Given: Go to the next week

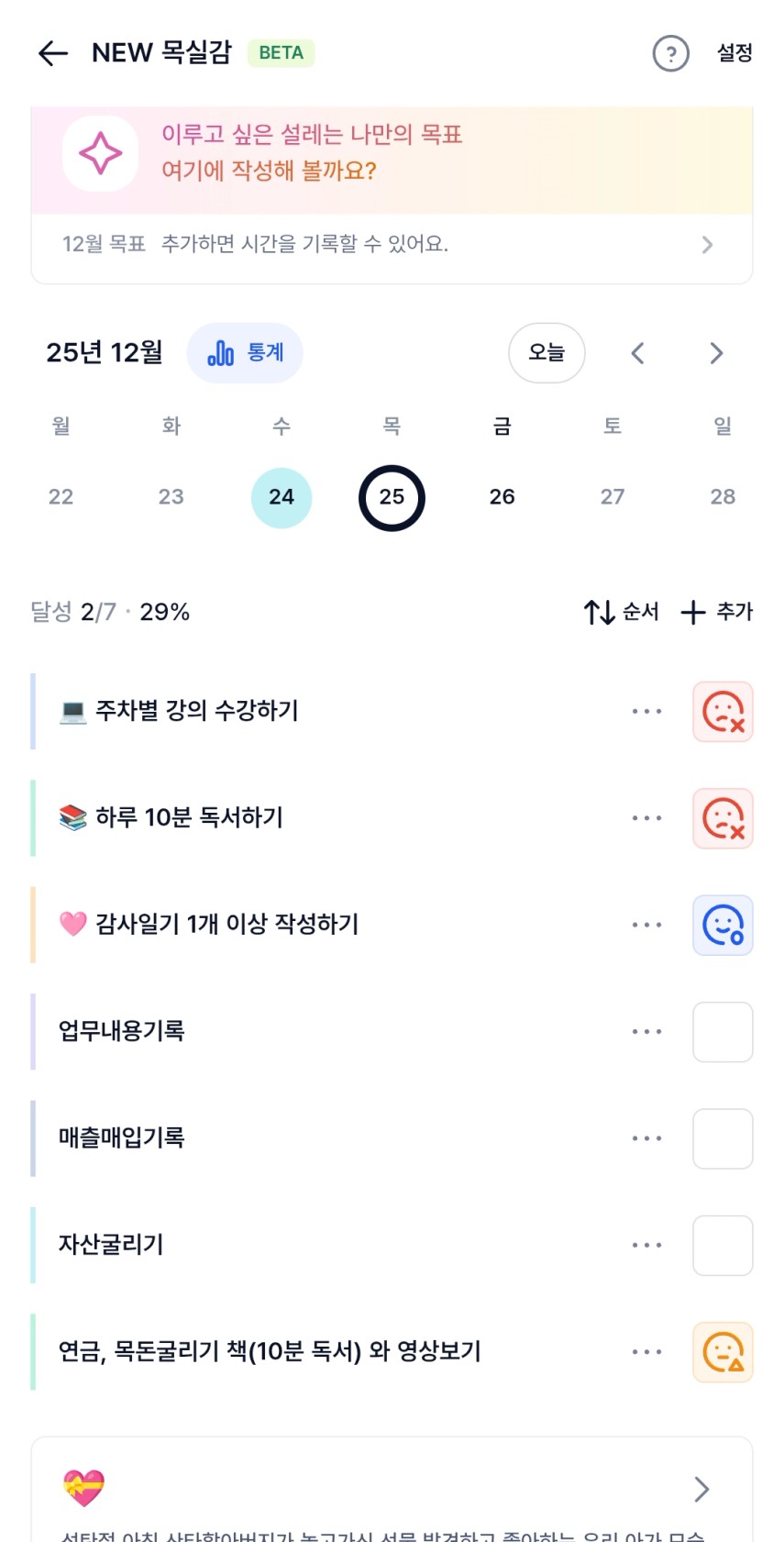Looking at the screenshot, I should coord(716,353).
